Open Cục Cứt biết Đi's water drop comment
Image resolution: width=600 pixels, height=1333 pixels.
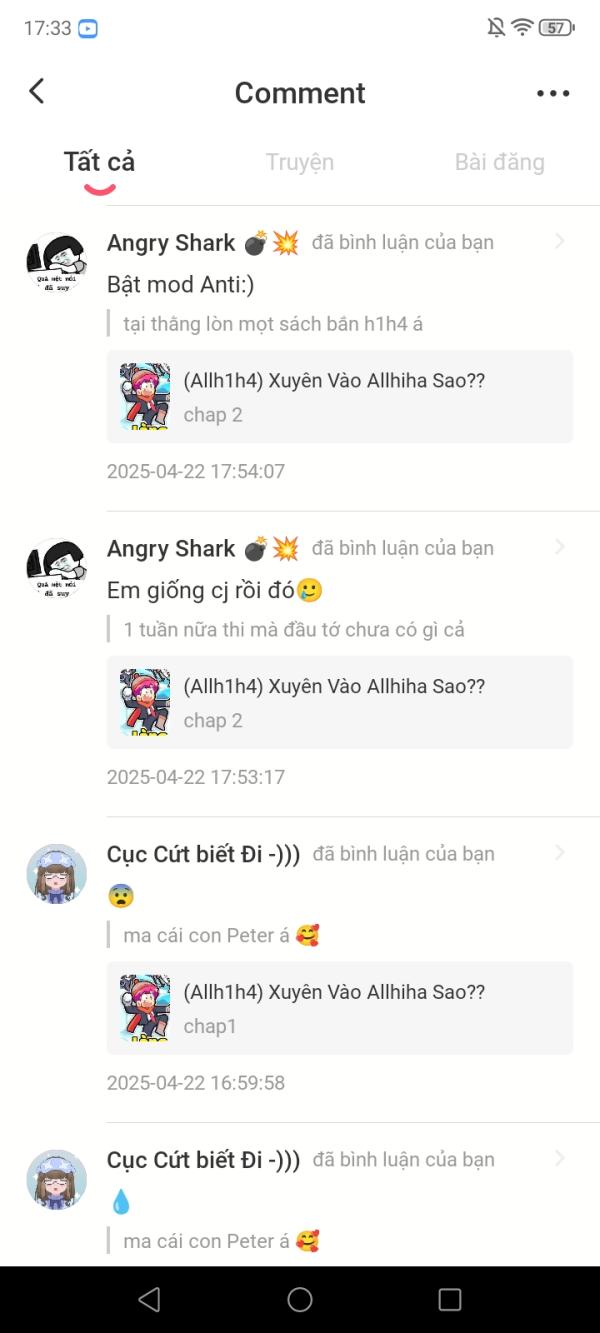pyautogui.click(x=121, y=1202)
